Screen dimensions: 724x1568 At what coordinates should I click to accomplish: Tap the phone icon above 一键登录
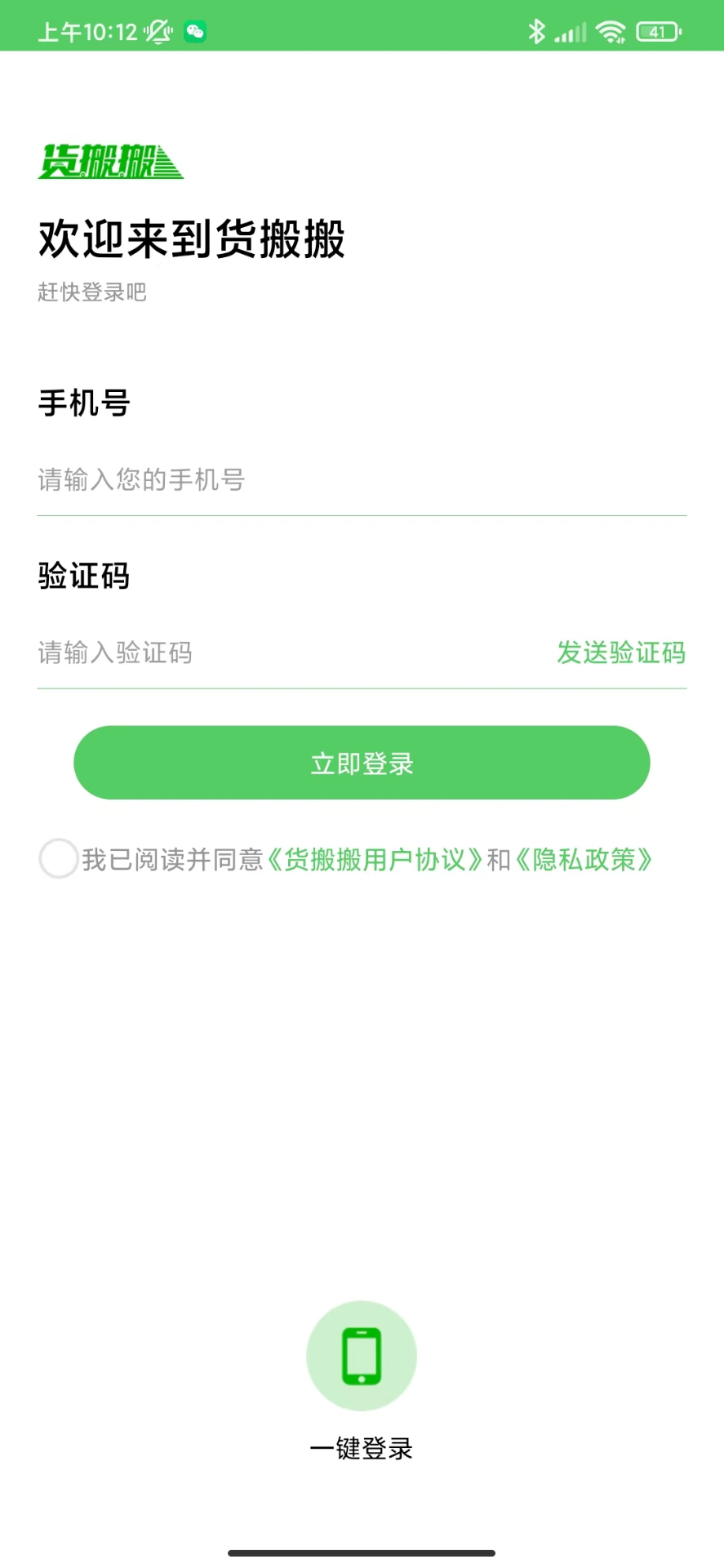pos(362,1356)
